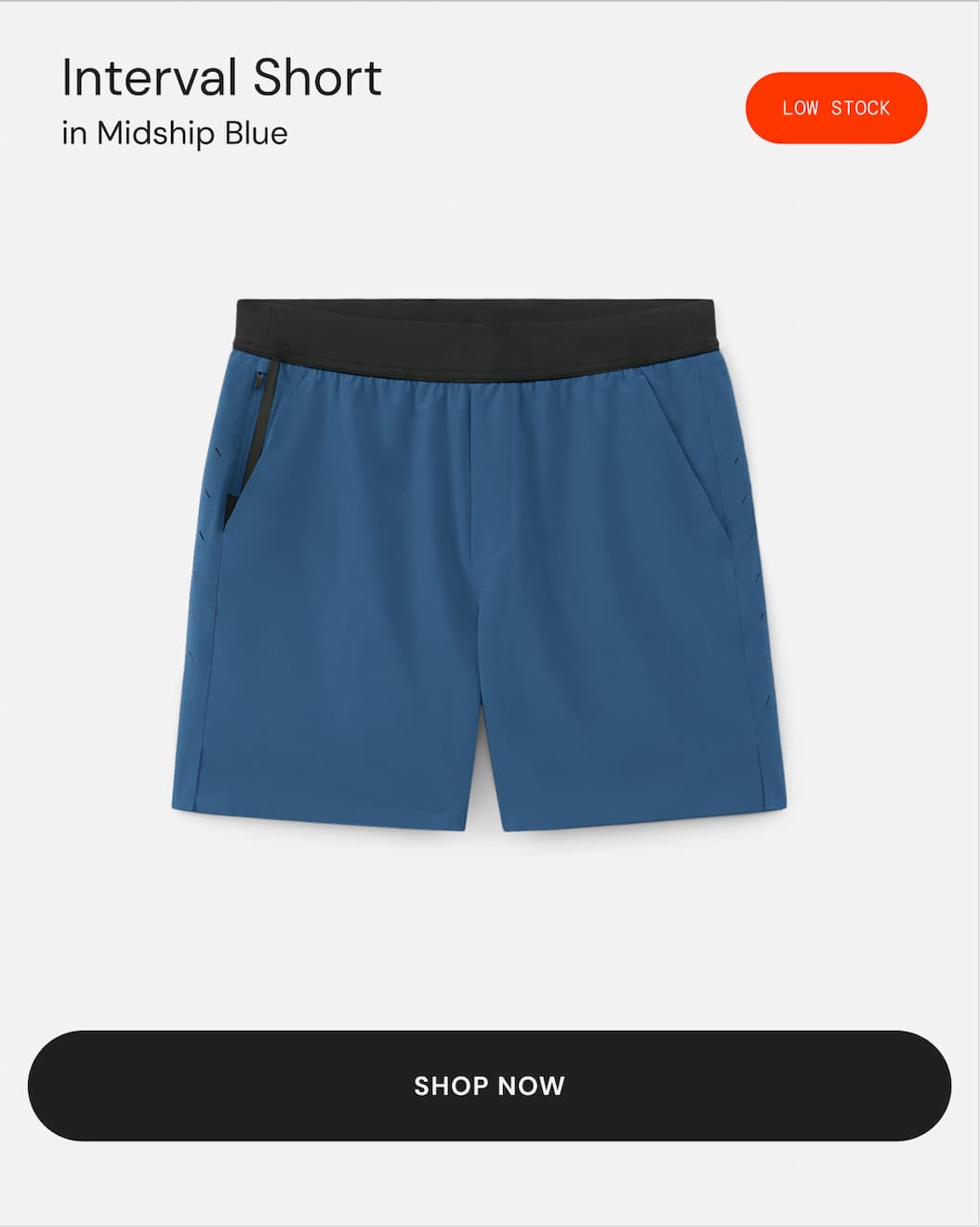Click the LOW STOCK badge
This screenshot has height=1227, width=980.
836,109
